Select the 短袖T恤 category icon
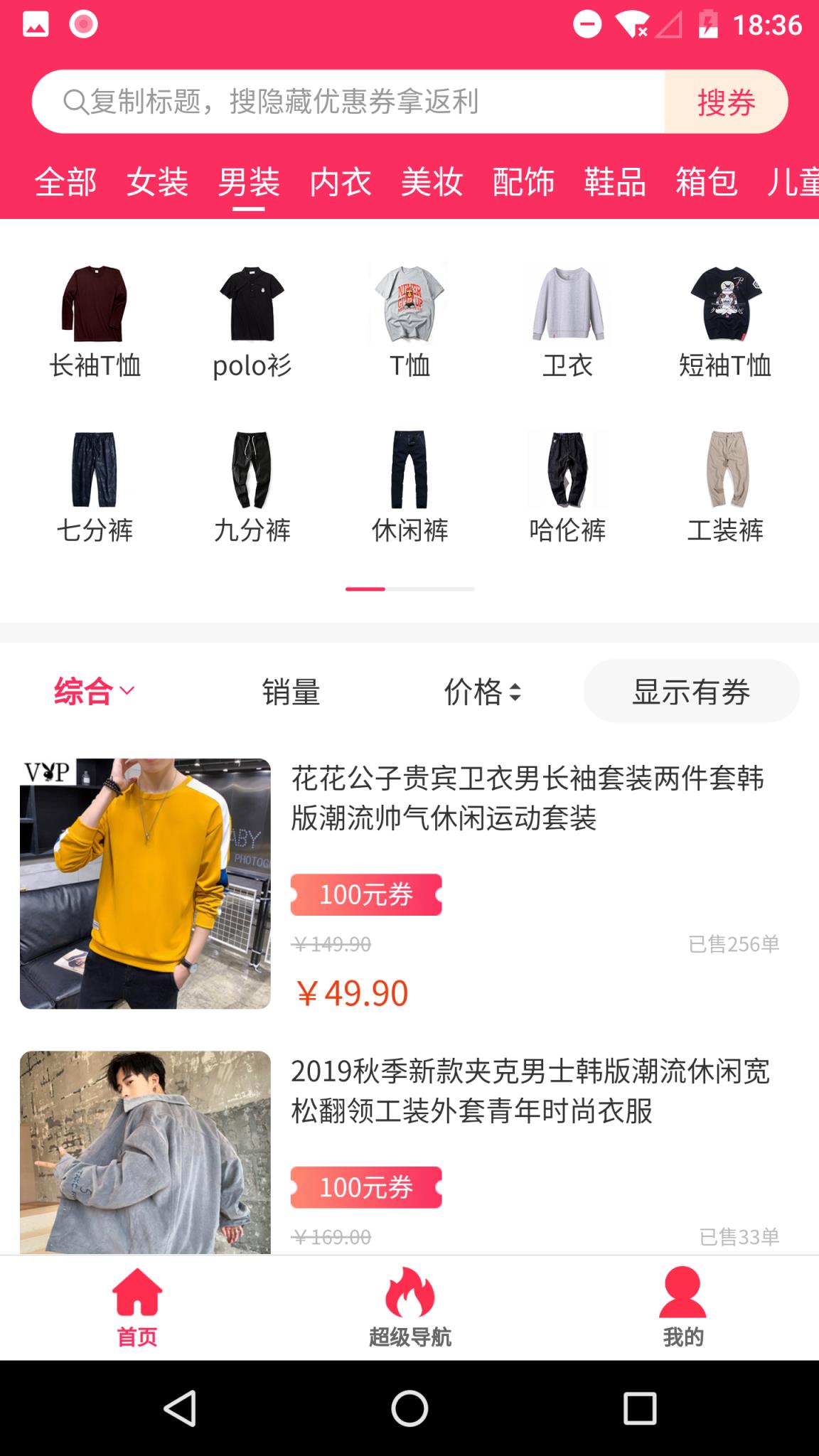 (x=725, y=306)
